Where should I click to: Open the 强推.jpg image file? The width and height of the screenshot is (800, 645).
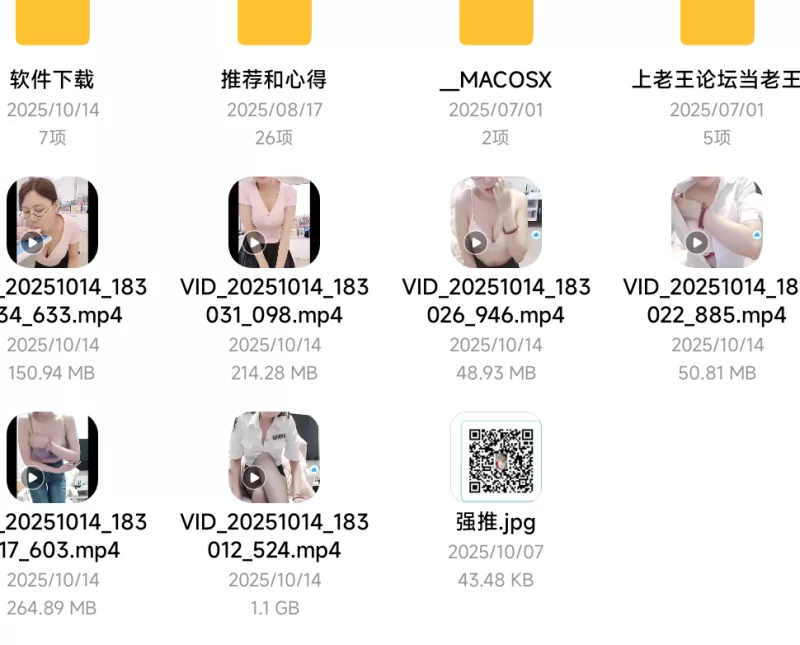click(x=496, y=457)
